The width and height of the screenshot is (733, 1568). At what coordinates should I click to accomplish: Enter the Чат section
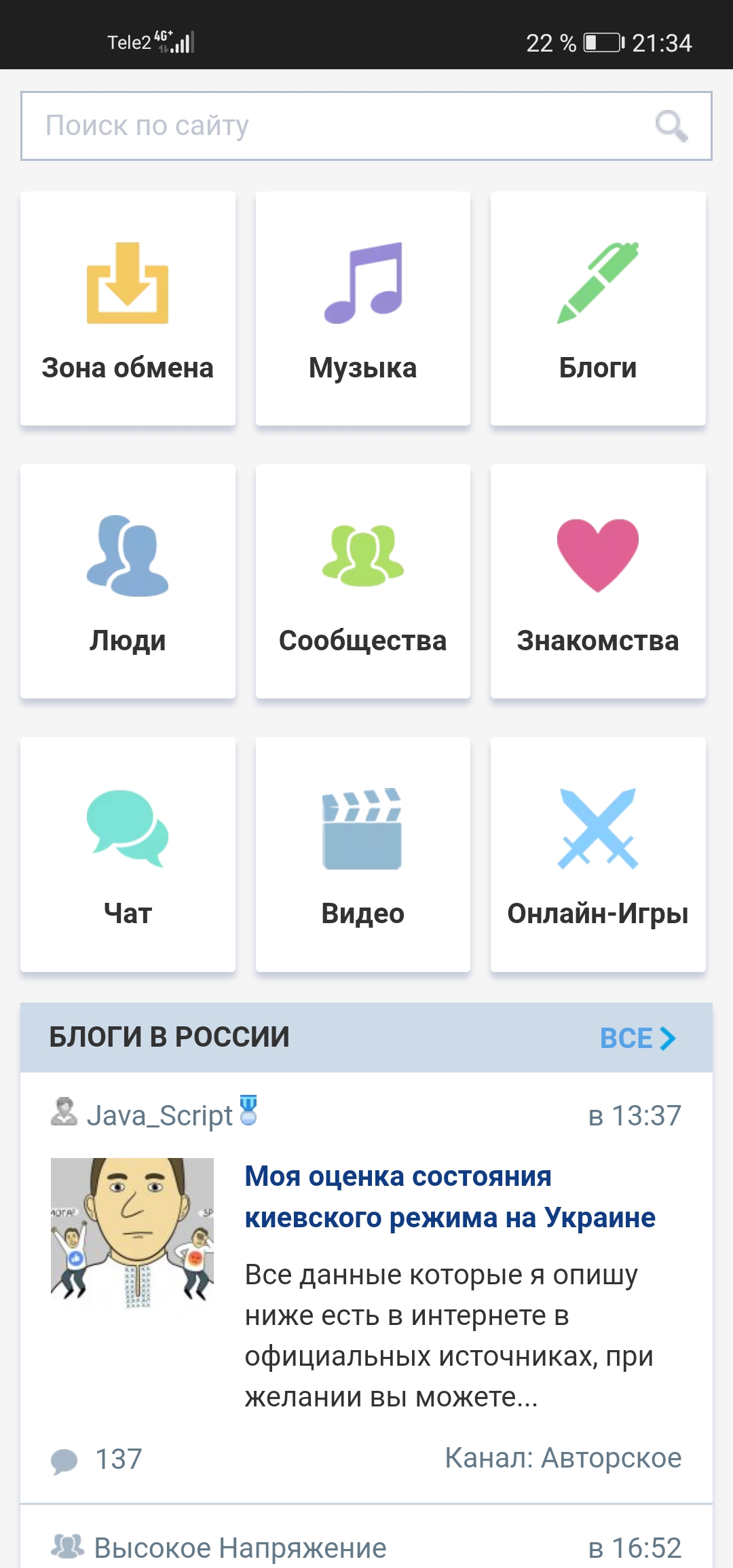point(128,855)
